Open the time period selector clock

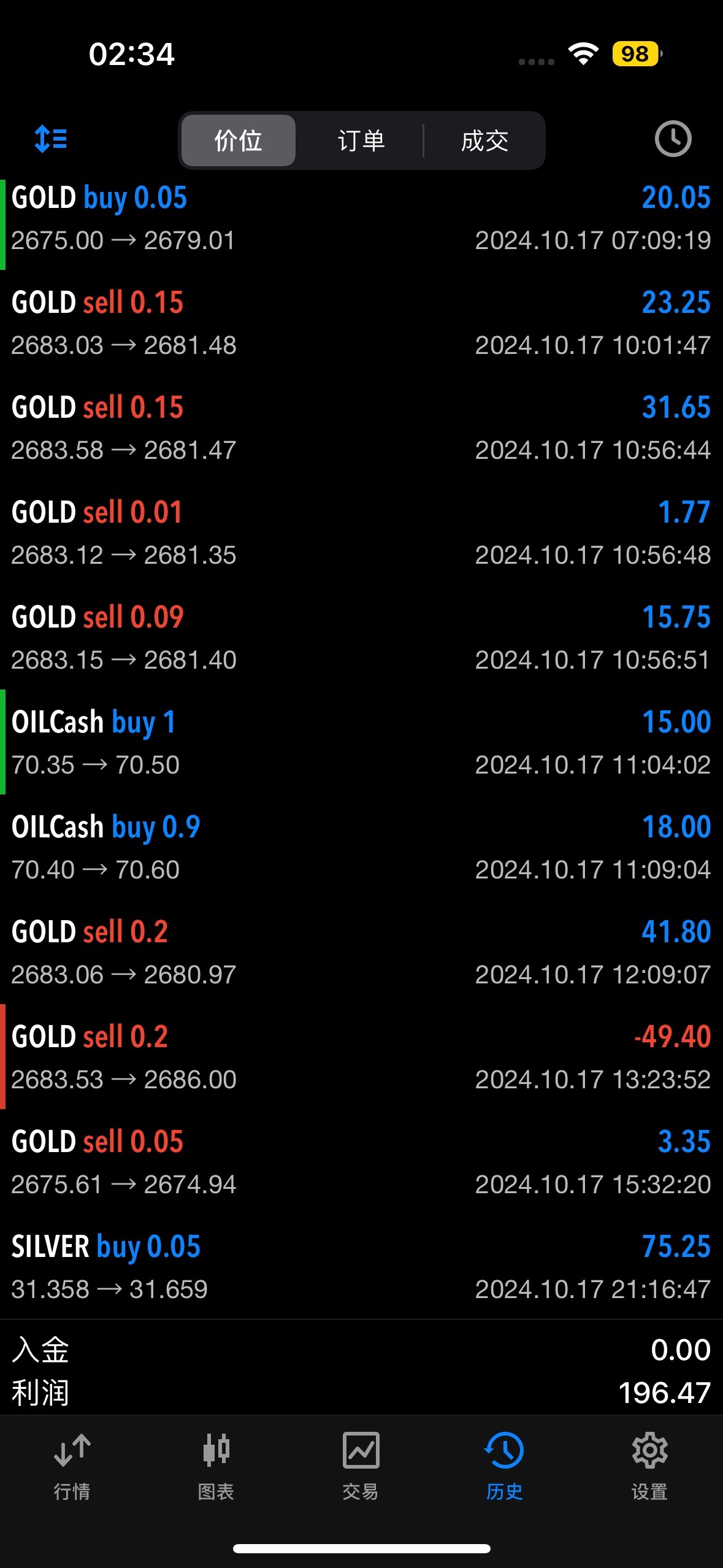672,139
